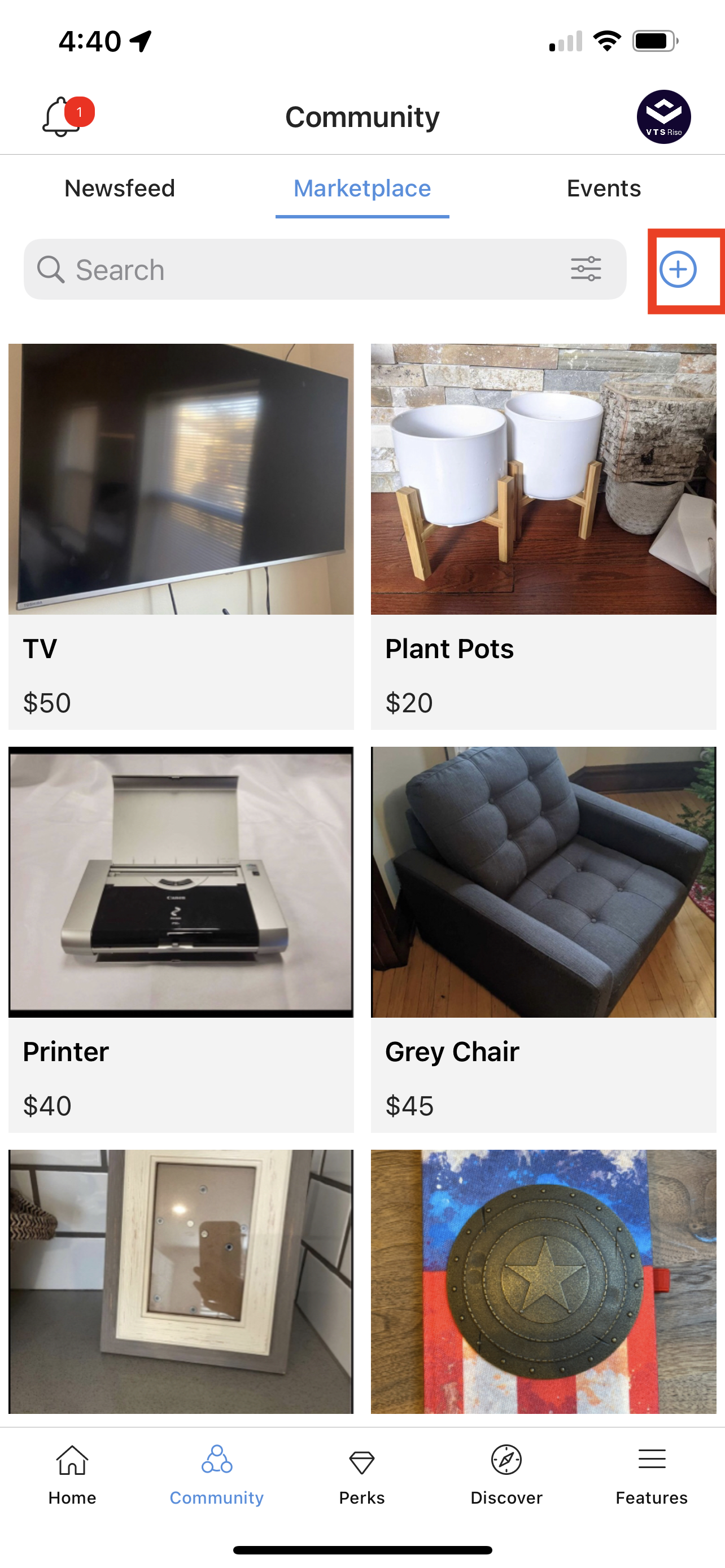Open the picture frame listing
This screenshot has height=1568, width=725.
181,1281
